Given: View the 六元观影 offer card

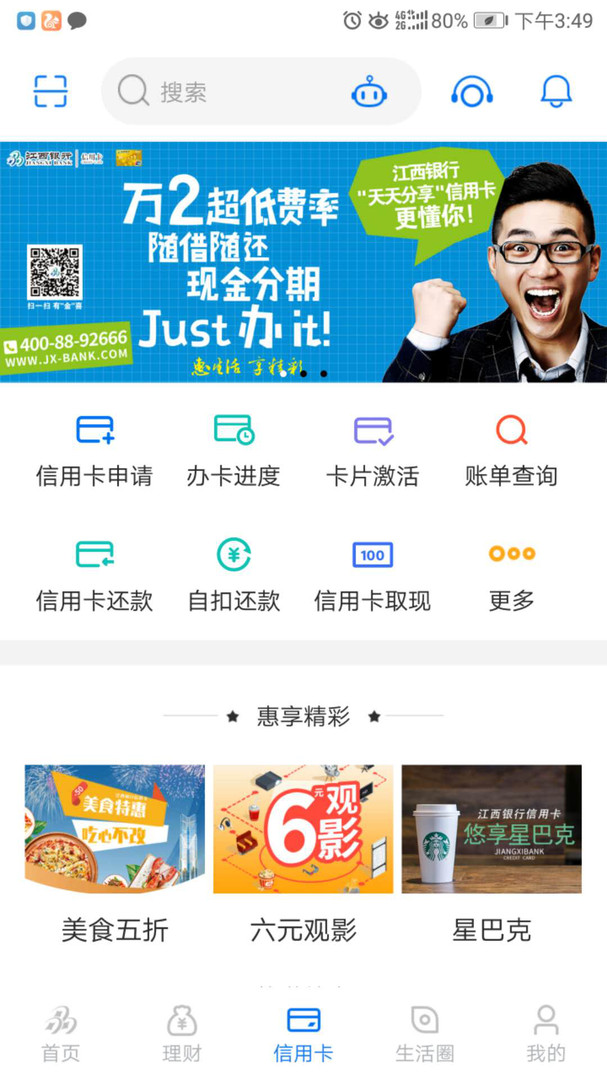Looking at the screenshot, I should coord(303,854).
